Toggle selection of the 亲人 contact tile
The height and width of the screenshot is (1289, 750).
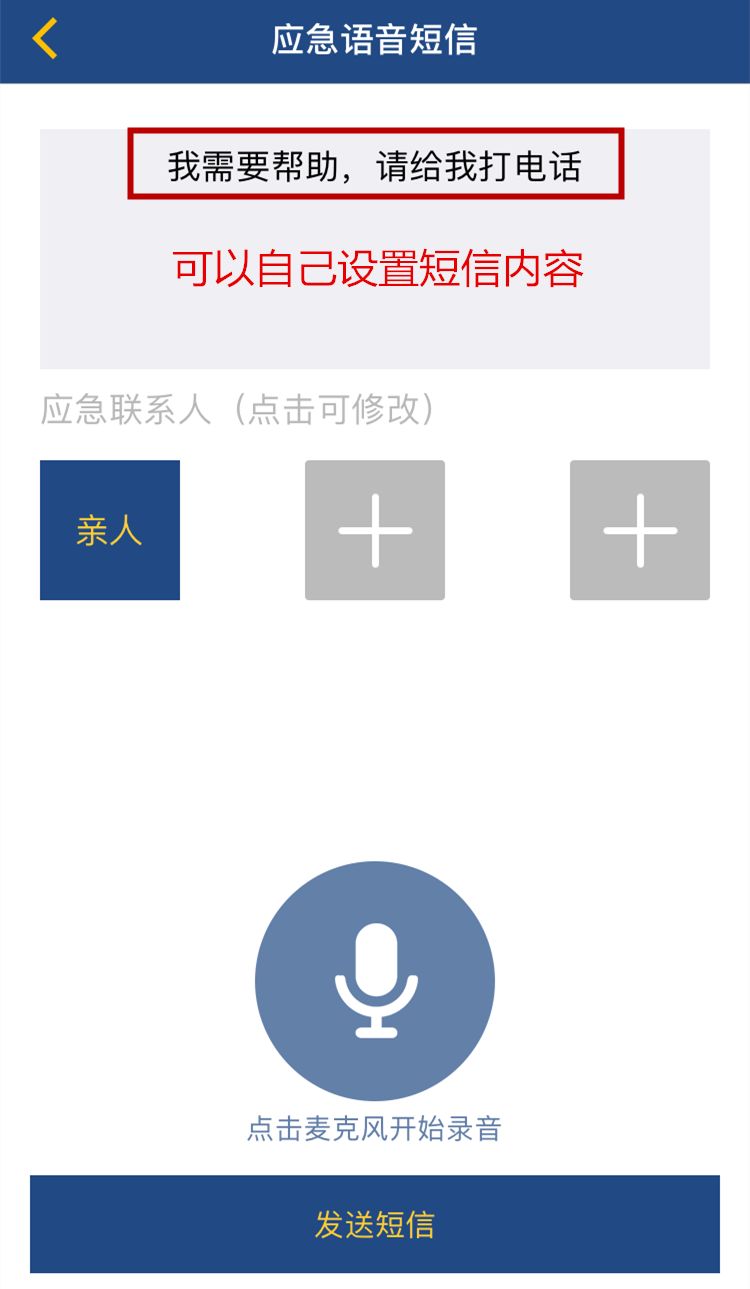point(109,530)
